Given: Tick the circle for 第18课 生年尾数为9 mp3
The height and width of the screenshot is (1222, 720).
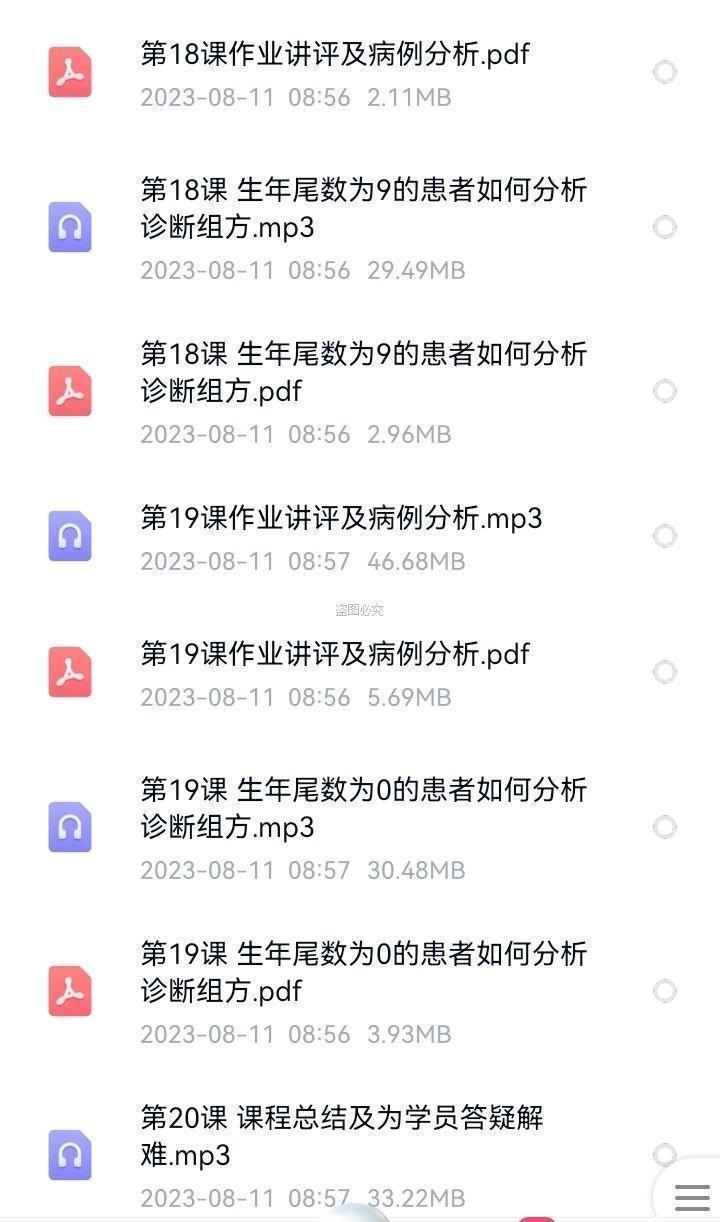Looking at the screenshot, I should pos(664,227).
